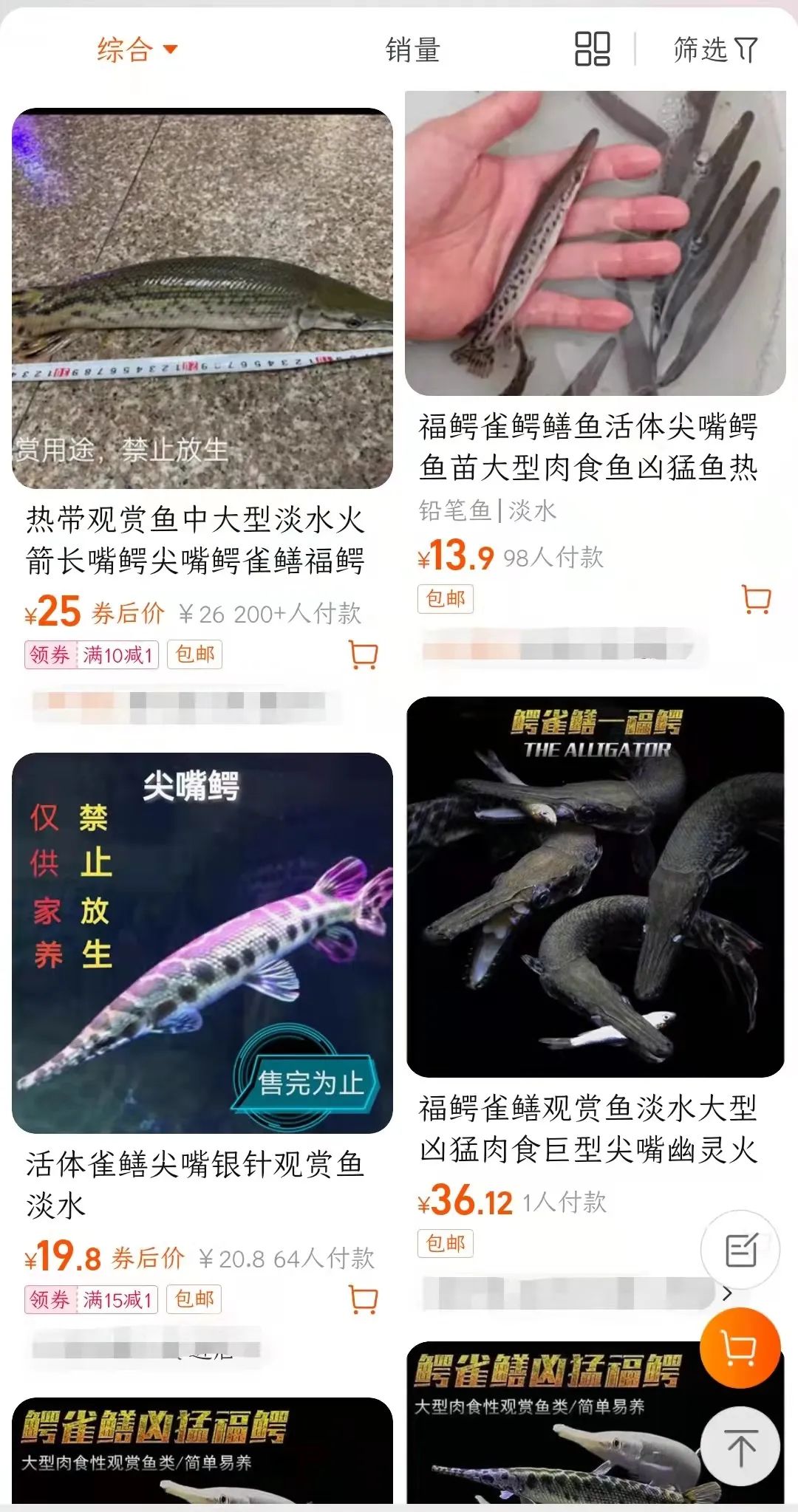798x1512 pixels.
Task: Add the ¥25 fish item to cart
Action: pos(363,654)
